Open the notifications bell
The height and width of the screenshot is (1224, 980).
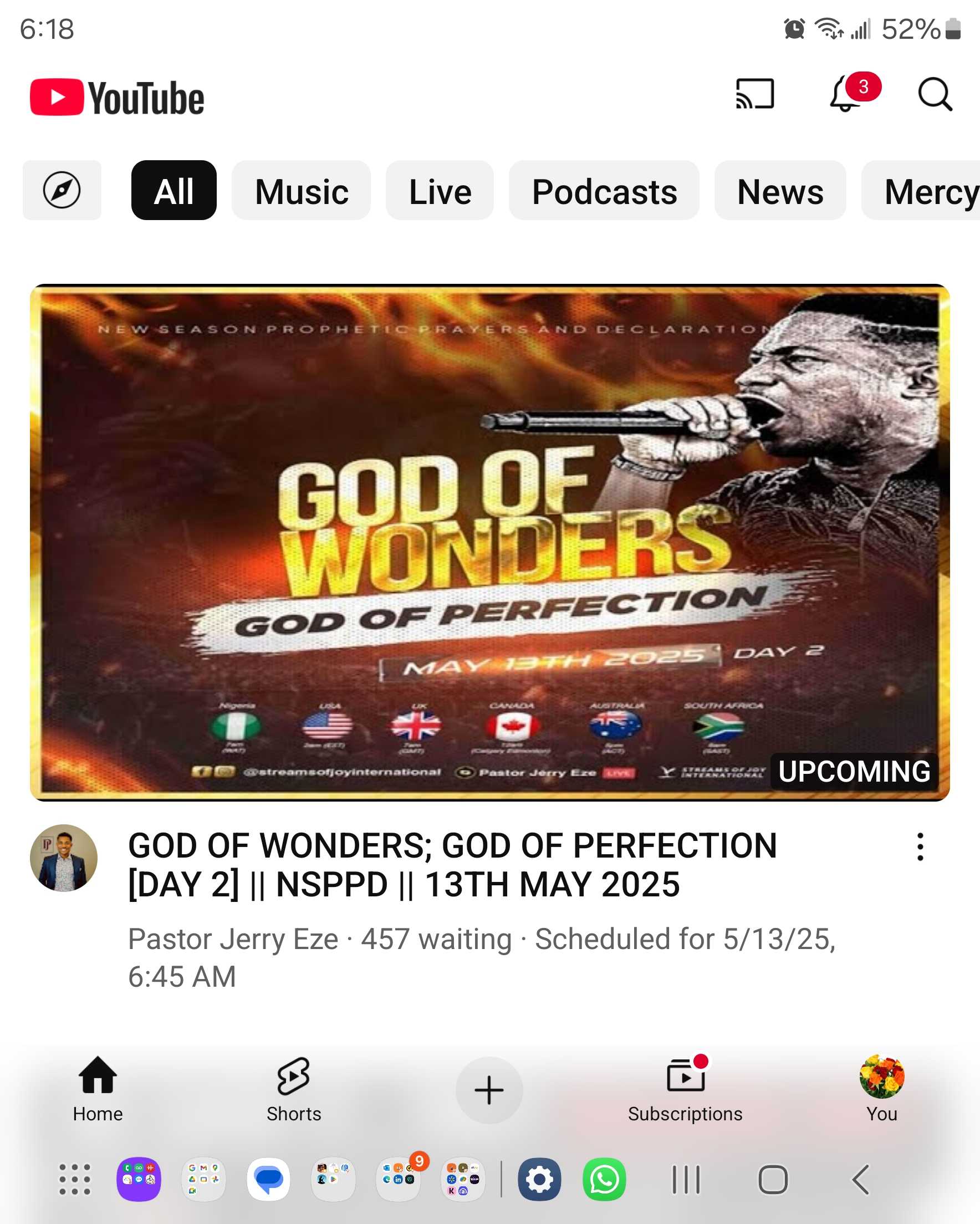(846, 94)
